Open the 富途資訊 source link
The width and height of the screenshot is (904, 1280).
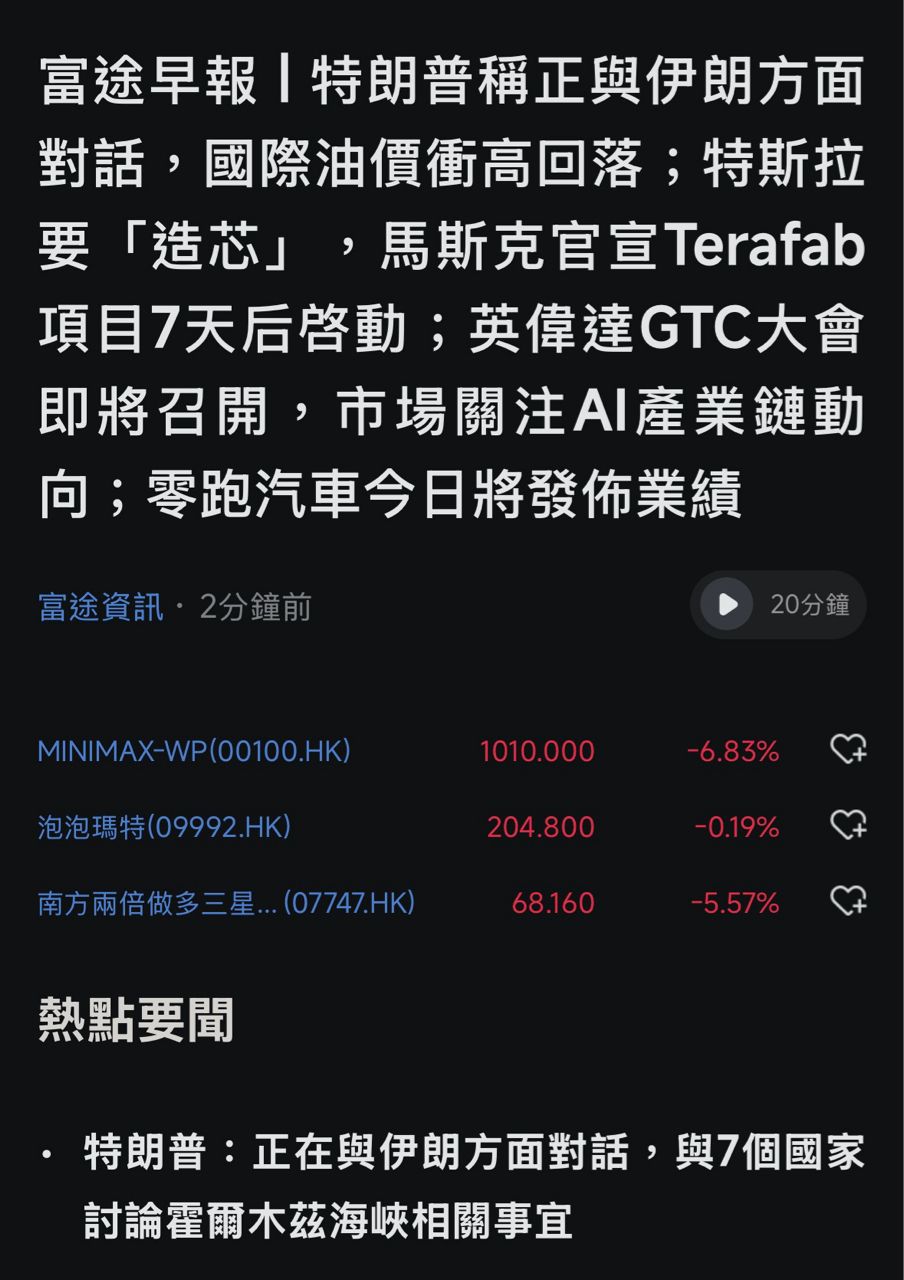[100, 607]
